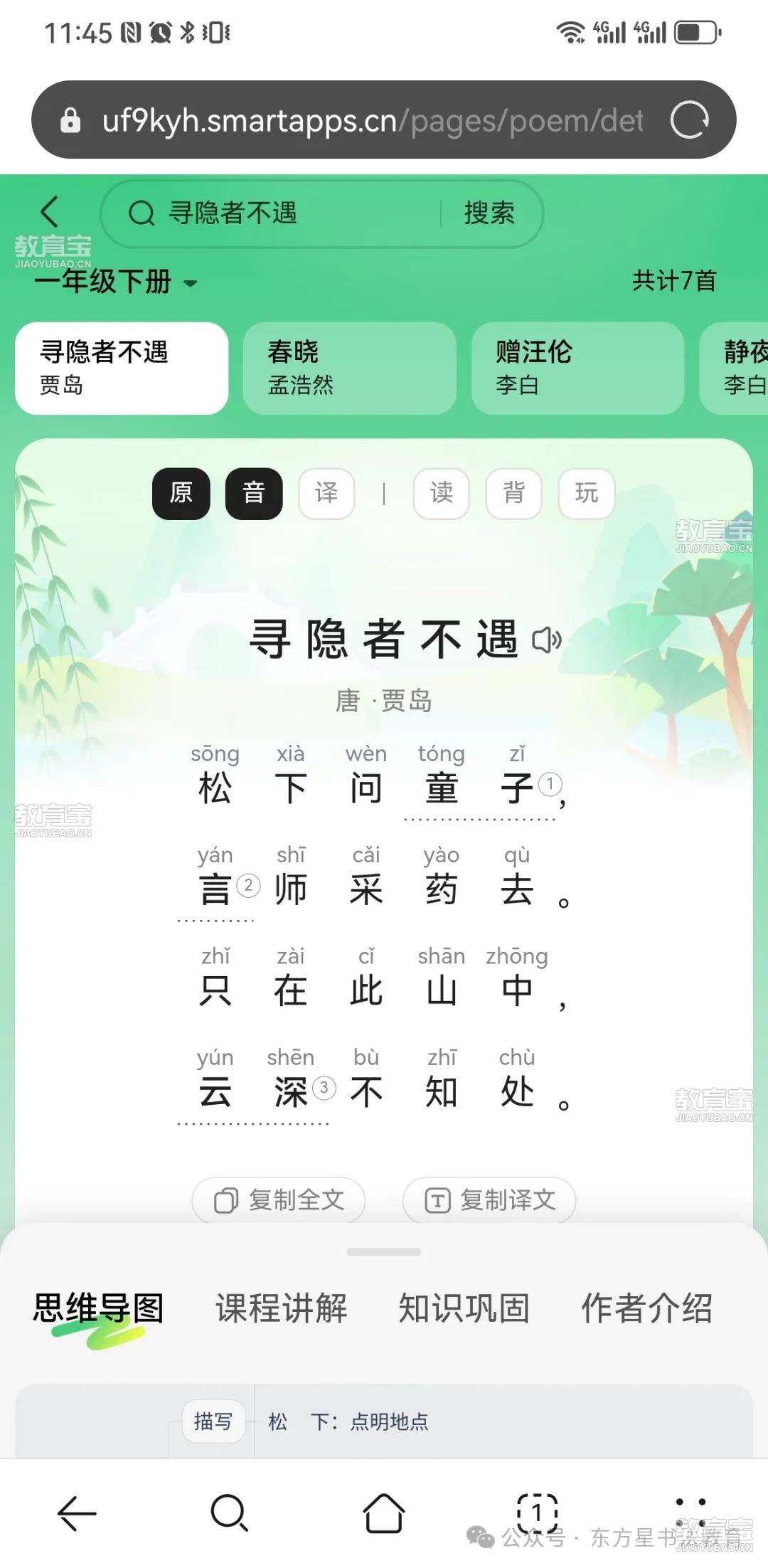The height and width of the screenshot is (1568, 768).
Task: Copy the full poem with 复制全文
Action: point(279,1200)
